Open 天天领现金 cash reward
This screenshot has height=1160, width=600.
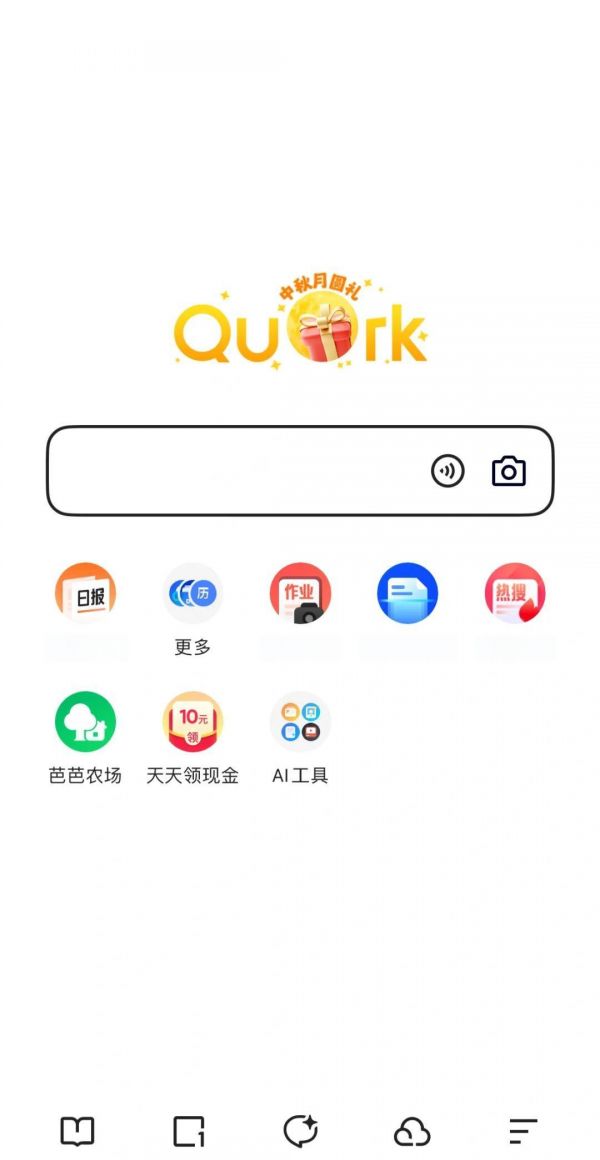[x=193, y=722]
